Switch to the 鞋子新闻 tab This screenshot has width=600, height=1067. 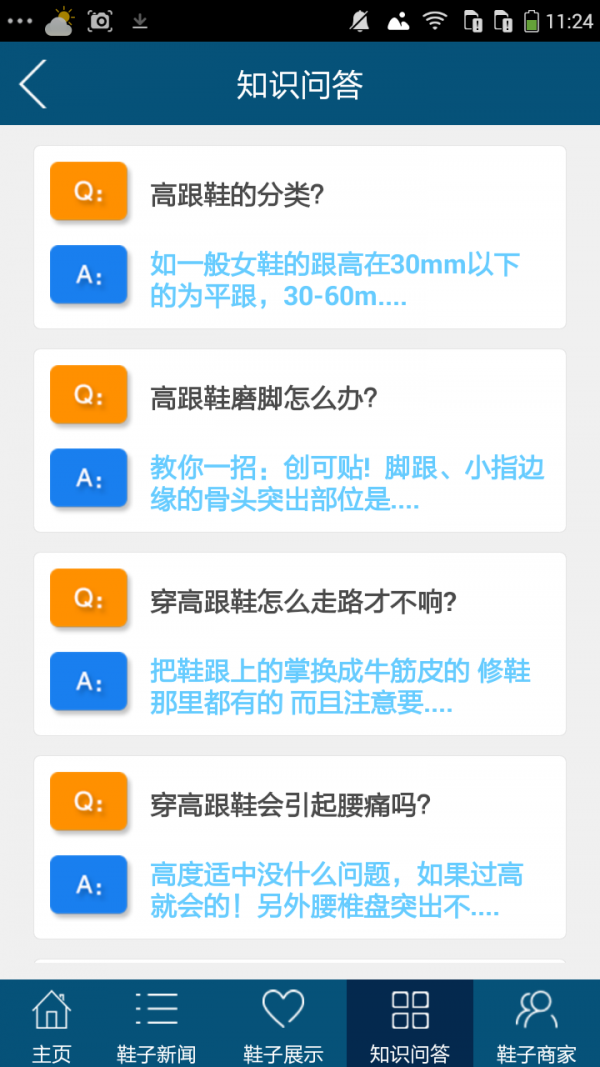156,1024
